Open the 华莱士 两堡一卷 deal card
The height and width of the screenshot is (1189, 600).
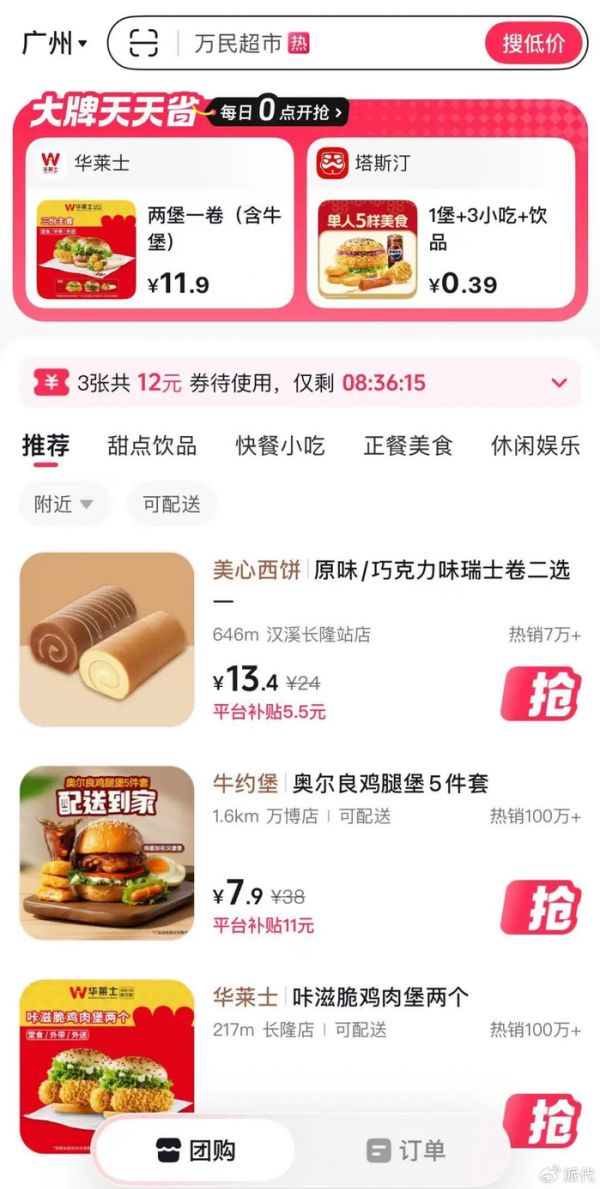coord(153,223)
